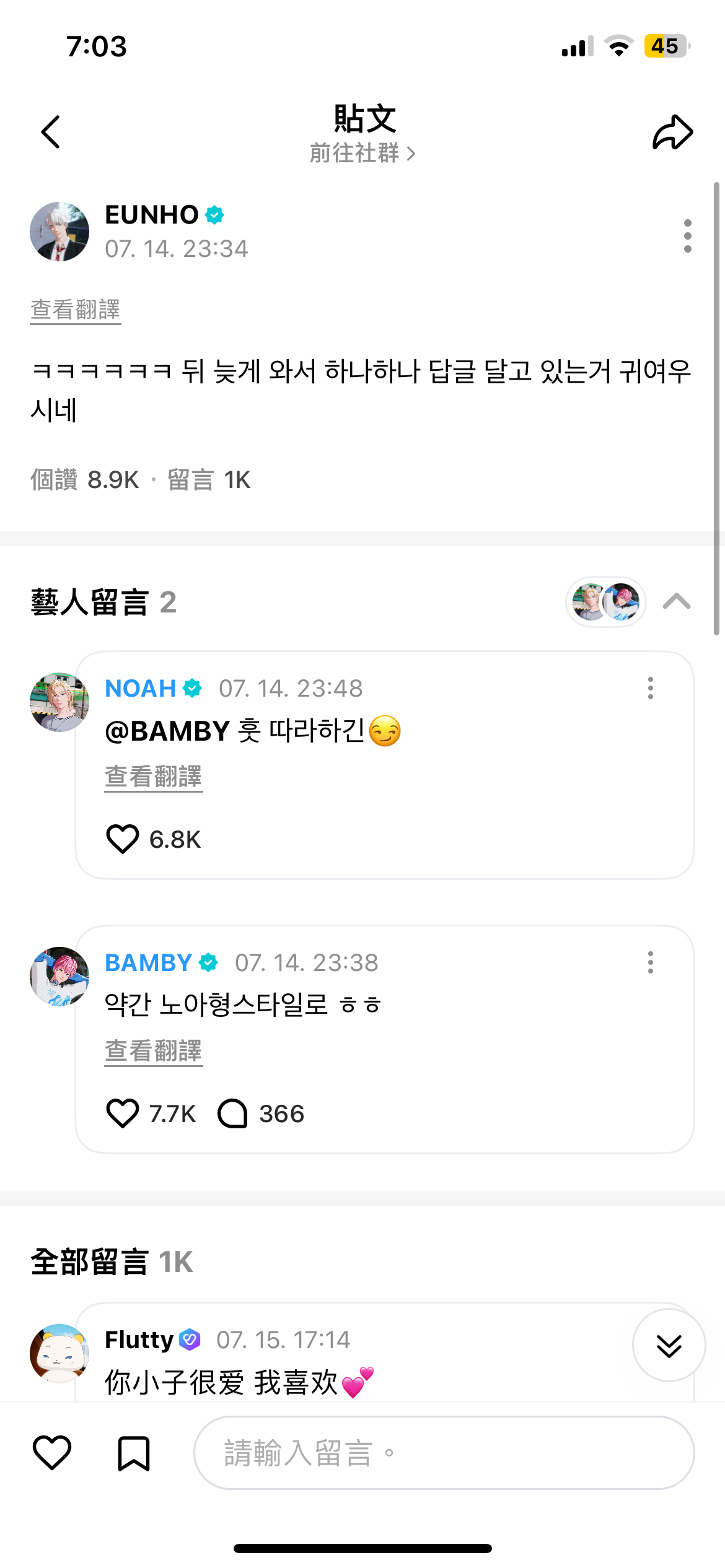The image size is (725, 1568).
Task: Jump down with the double-chevron button
Action: (669, 1345)
